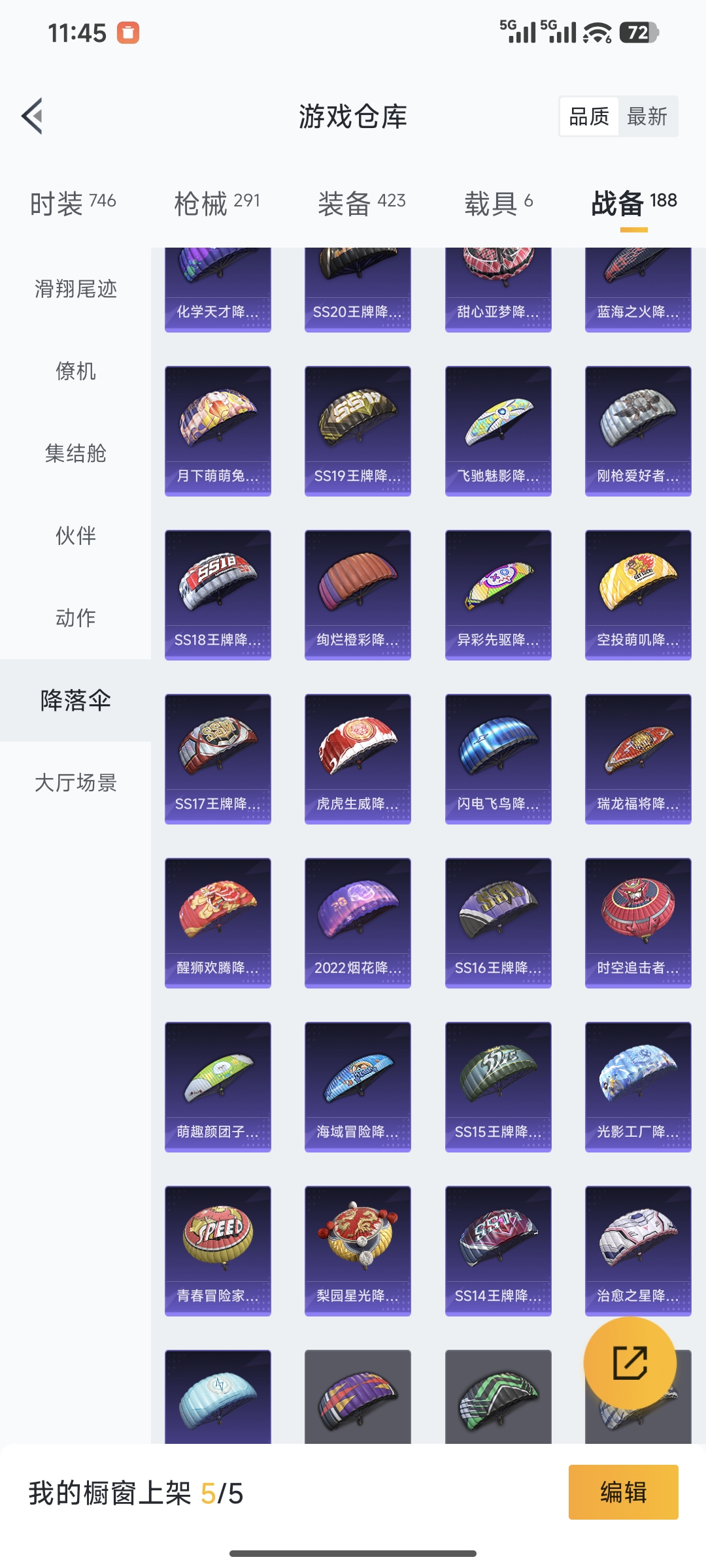Switch to the 装备 tab
Screen dimensions: 706x1568
(361, 203)
